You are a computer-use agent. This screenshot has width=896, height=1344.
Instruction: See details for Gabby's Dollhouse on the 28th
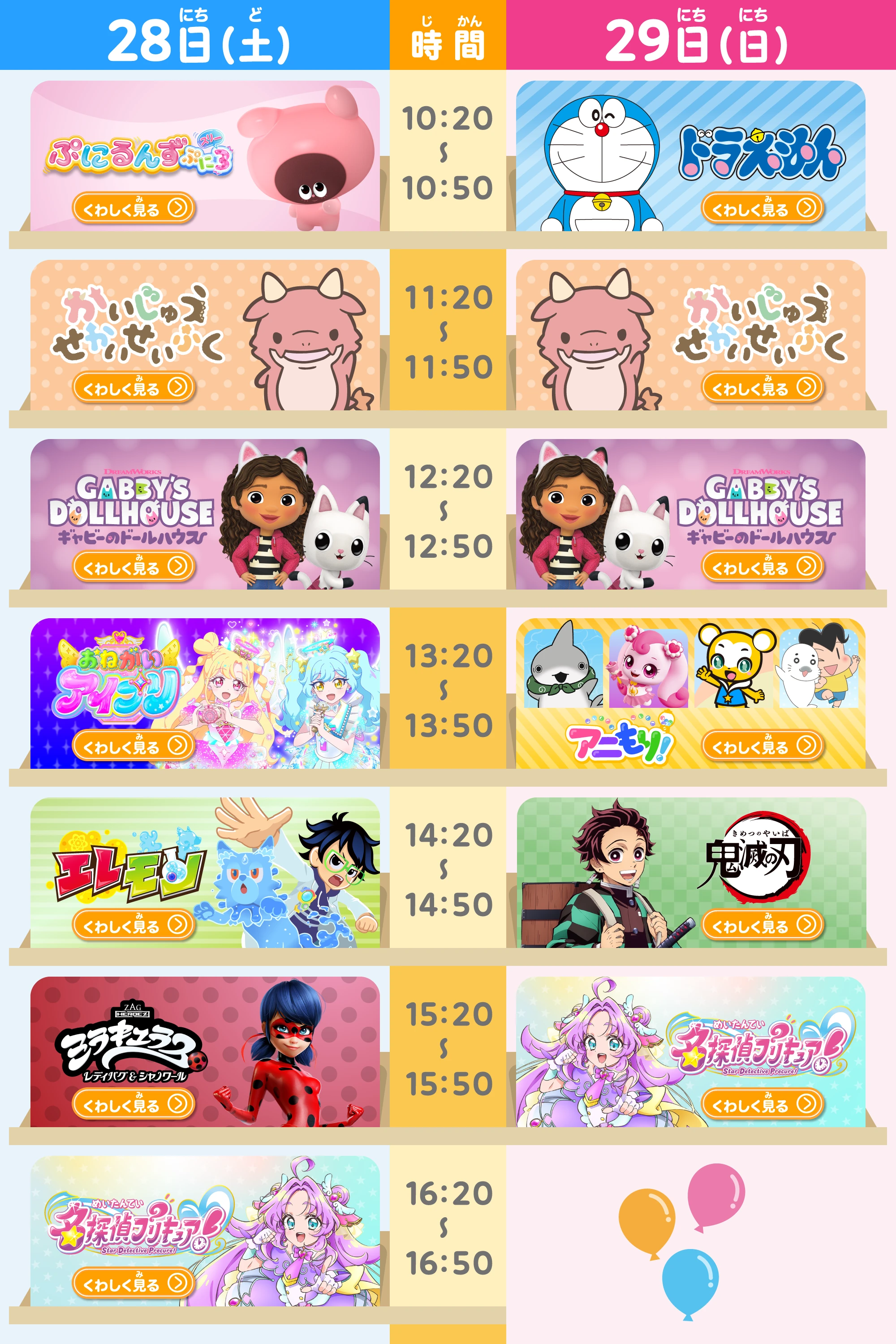point(133,566)
